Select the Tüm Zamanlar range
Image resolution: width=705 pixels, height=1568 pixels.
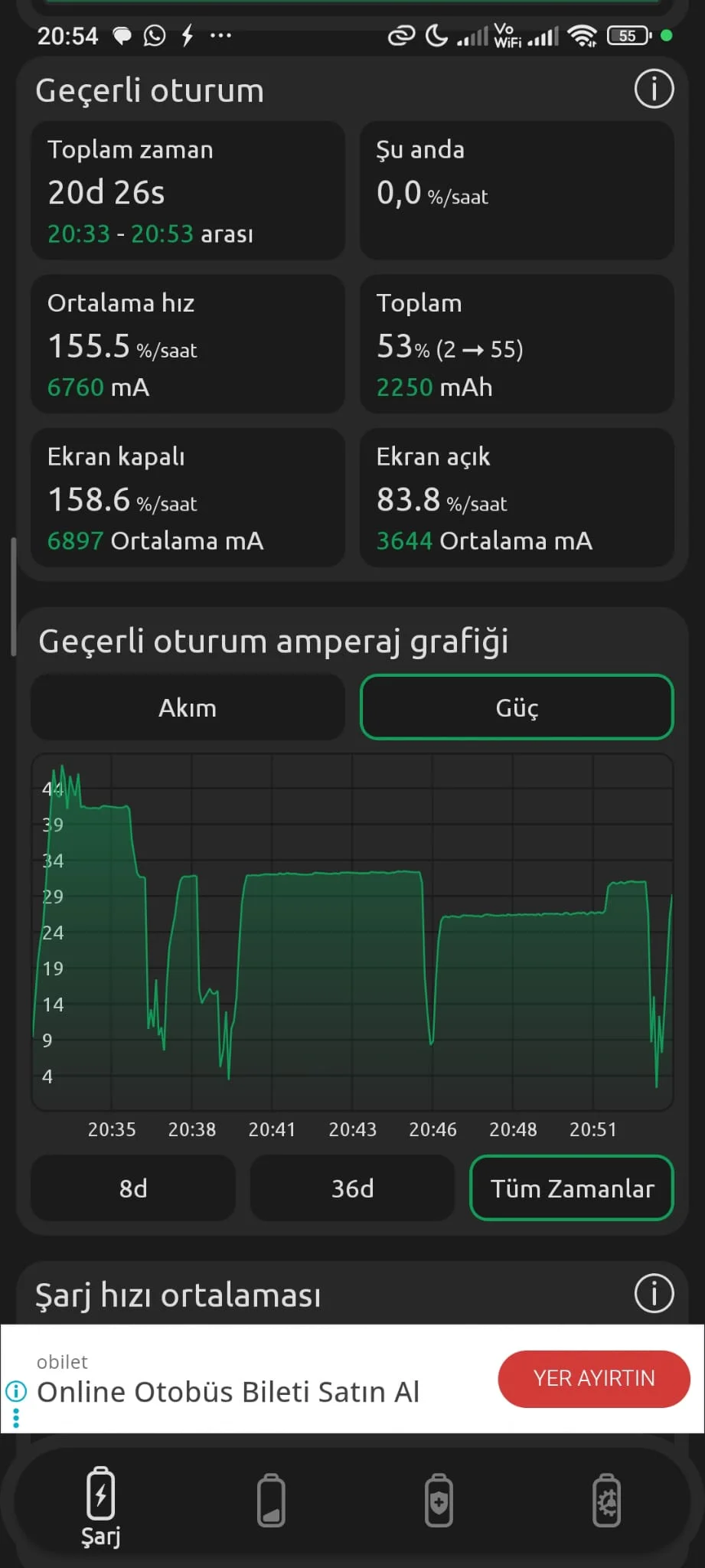[x=572, y=1188]
